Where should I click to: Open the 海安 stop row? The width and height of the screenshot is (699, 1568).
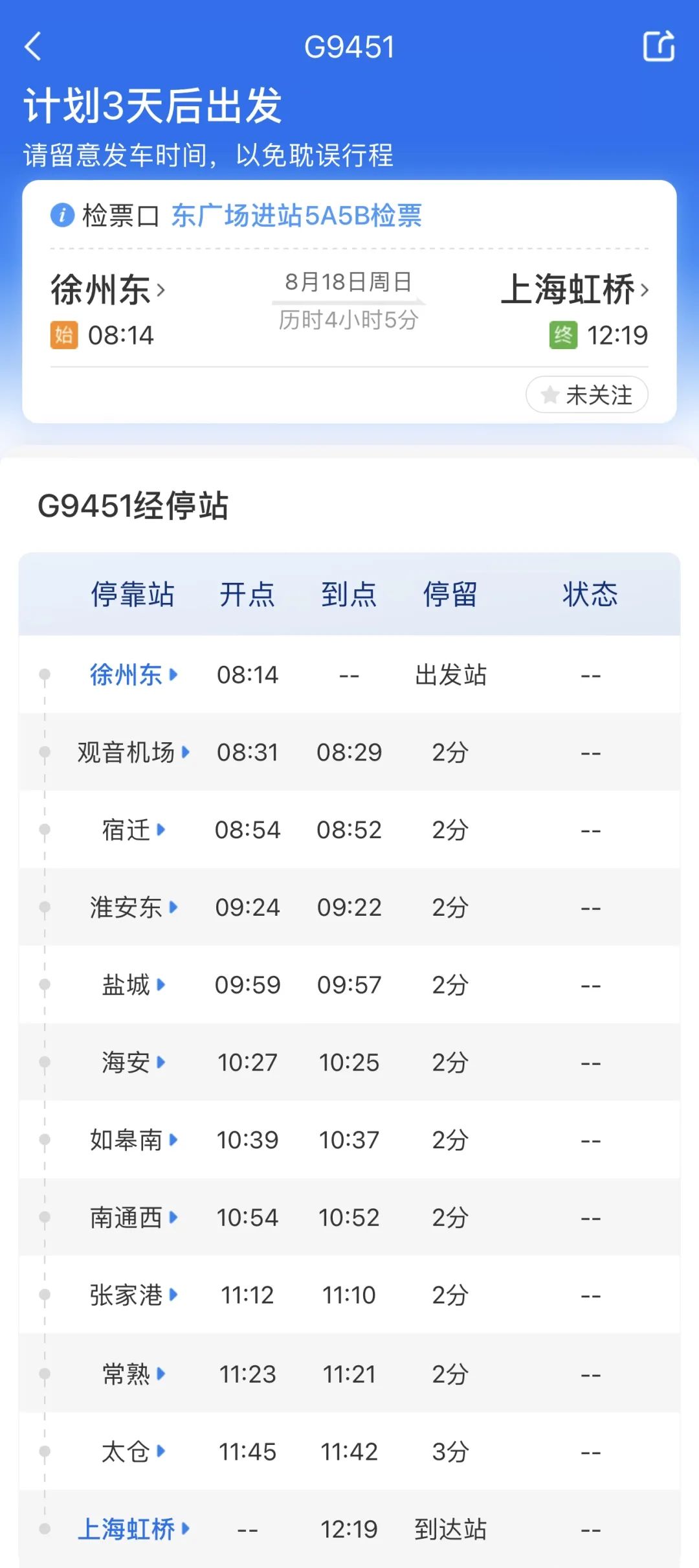tap(349, 1062)
